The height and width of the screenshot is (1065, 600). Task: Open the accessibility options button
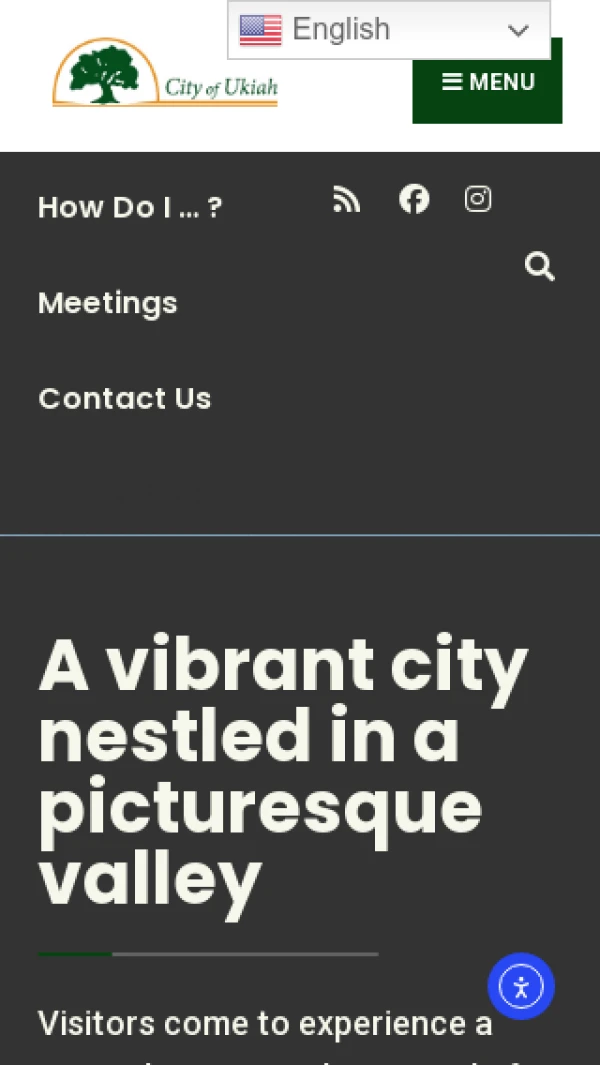point(521,987)
